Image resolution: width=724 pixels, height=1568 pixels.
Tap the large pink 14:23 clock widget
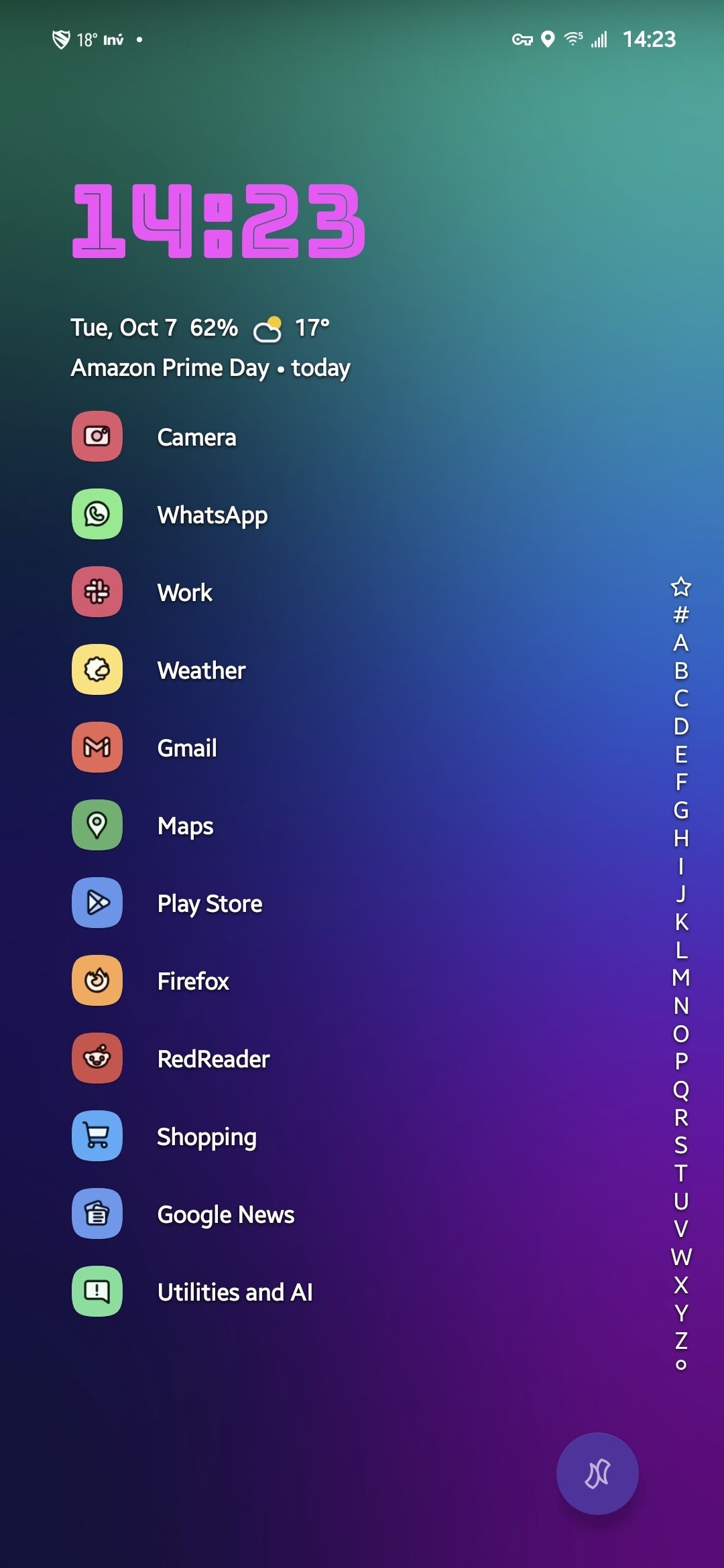[218, 221]
